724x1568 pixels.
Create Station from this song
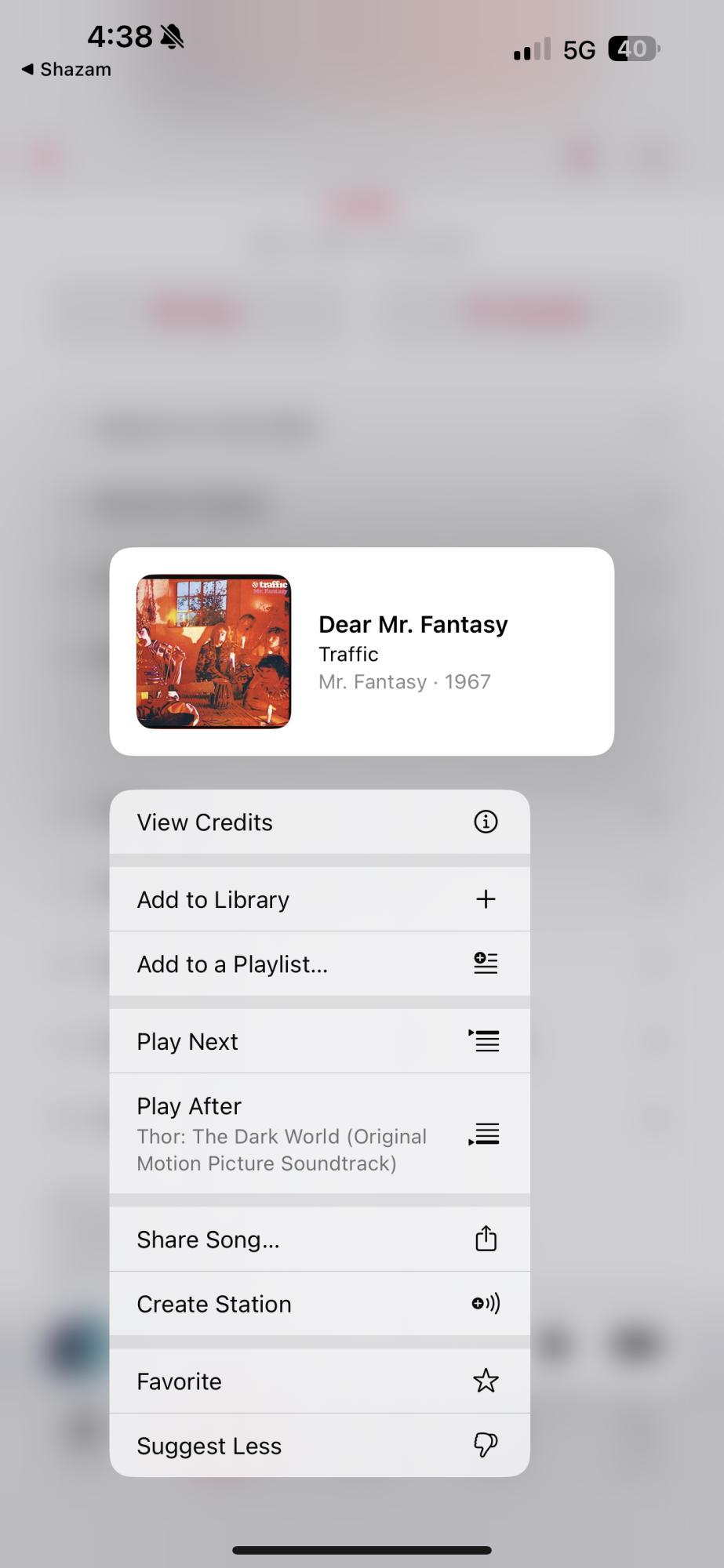pyautogui.click(x=319, y=1304)
